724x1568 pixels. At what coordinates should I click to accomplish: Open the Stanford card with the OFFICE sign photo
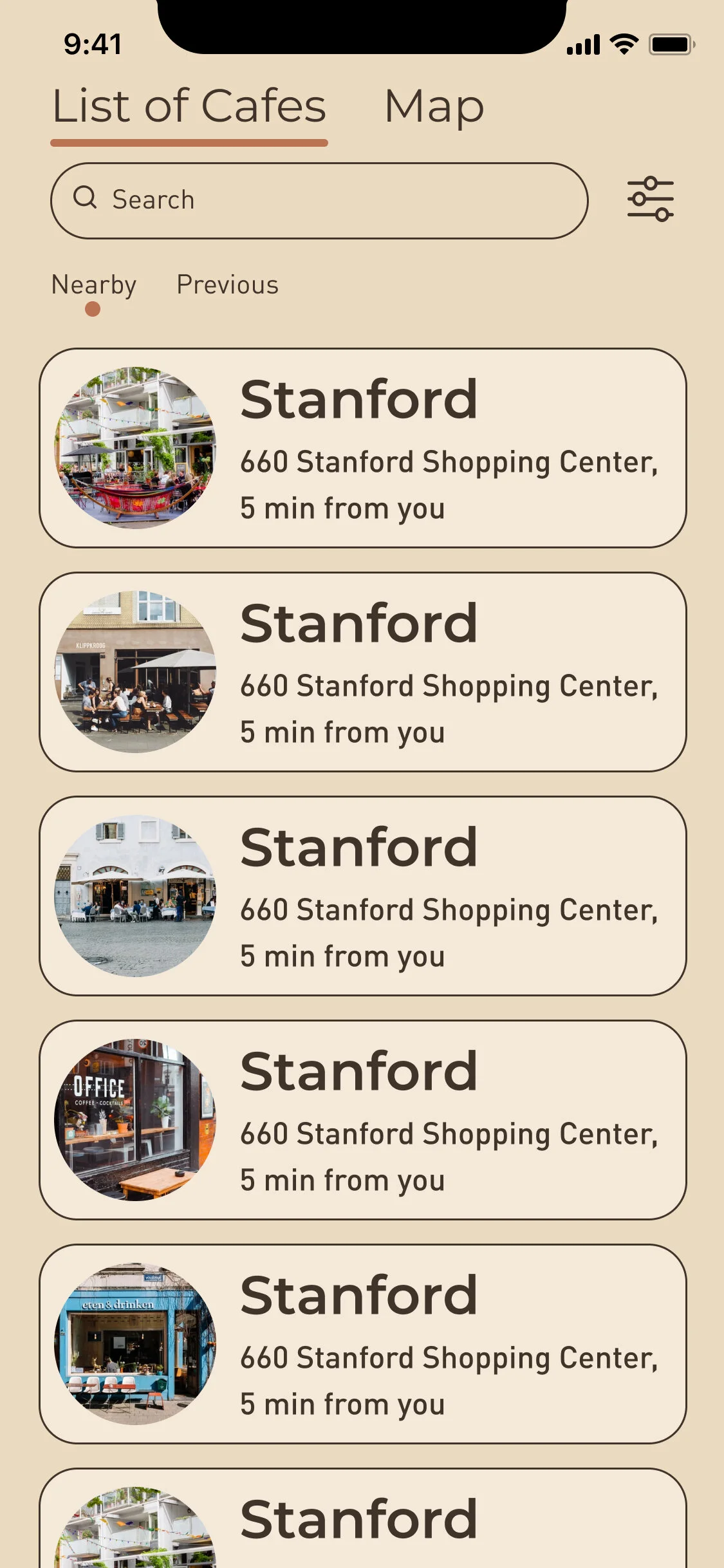[x=363, y=1120]
